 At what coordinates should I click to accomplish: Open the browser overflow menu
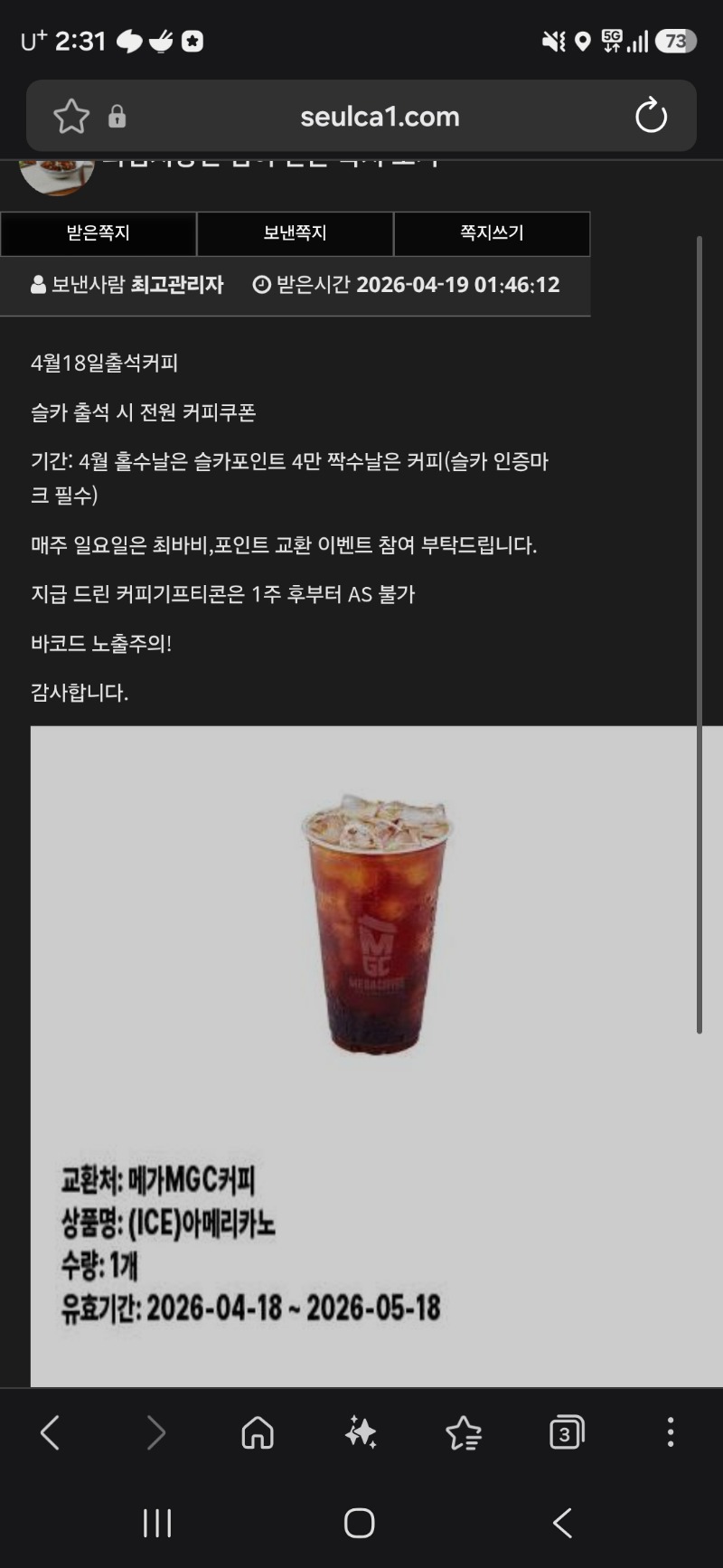click(670, 1433)
